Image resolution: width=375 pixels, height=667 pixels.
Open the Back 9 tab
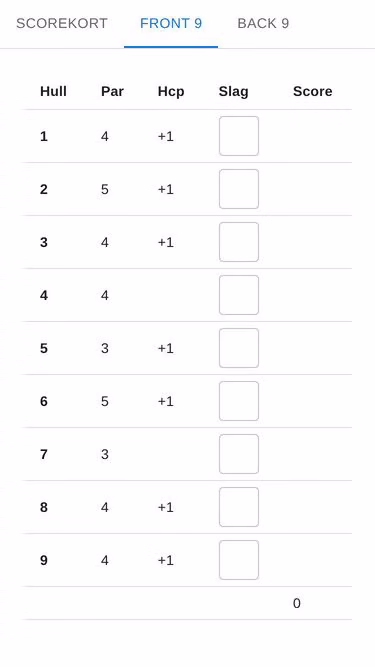click(263, 23)
